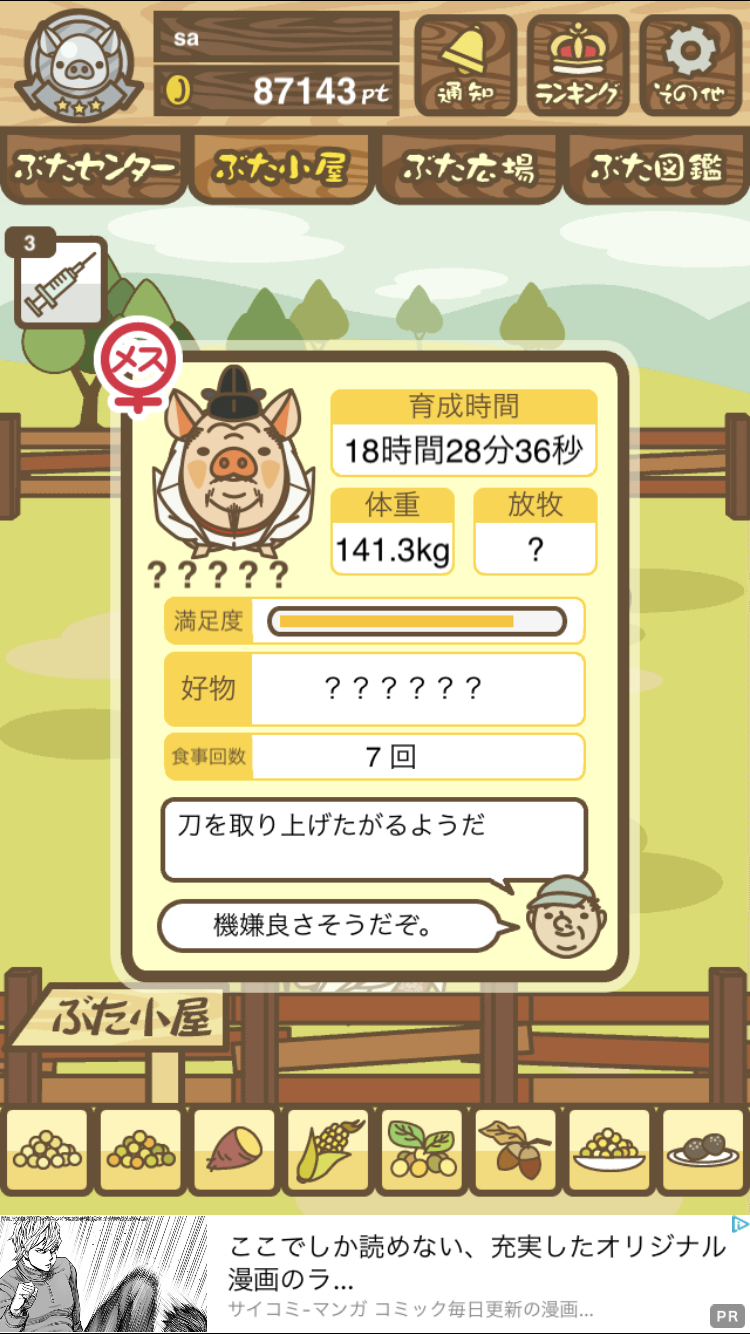Viewport: 750px width, 1334px height.
Task: Switch to the ぶたセンター tab
Action: coord(94,167)
